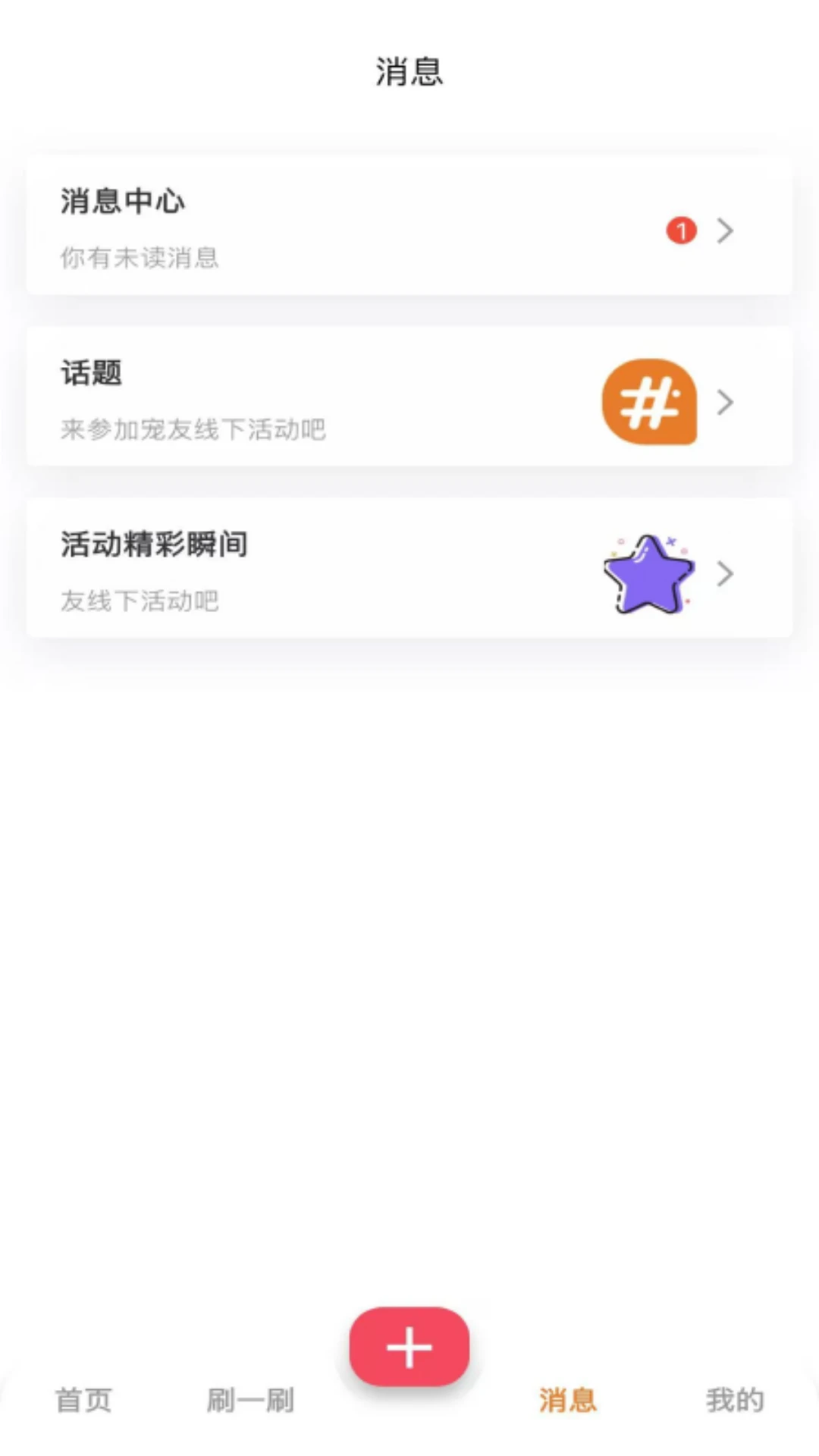Expand 消息中心 via its right chevron
Image resolution: width=819 pixels, height=1456 pixels.
[725, 231]
